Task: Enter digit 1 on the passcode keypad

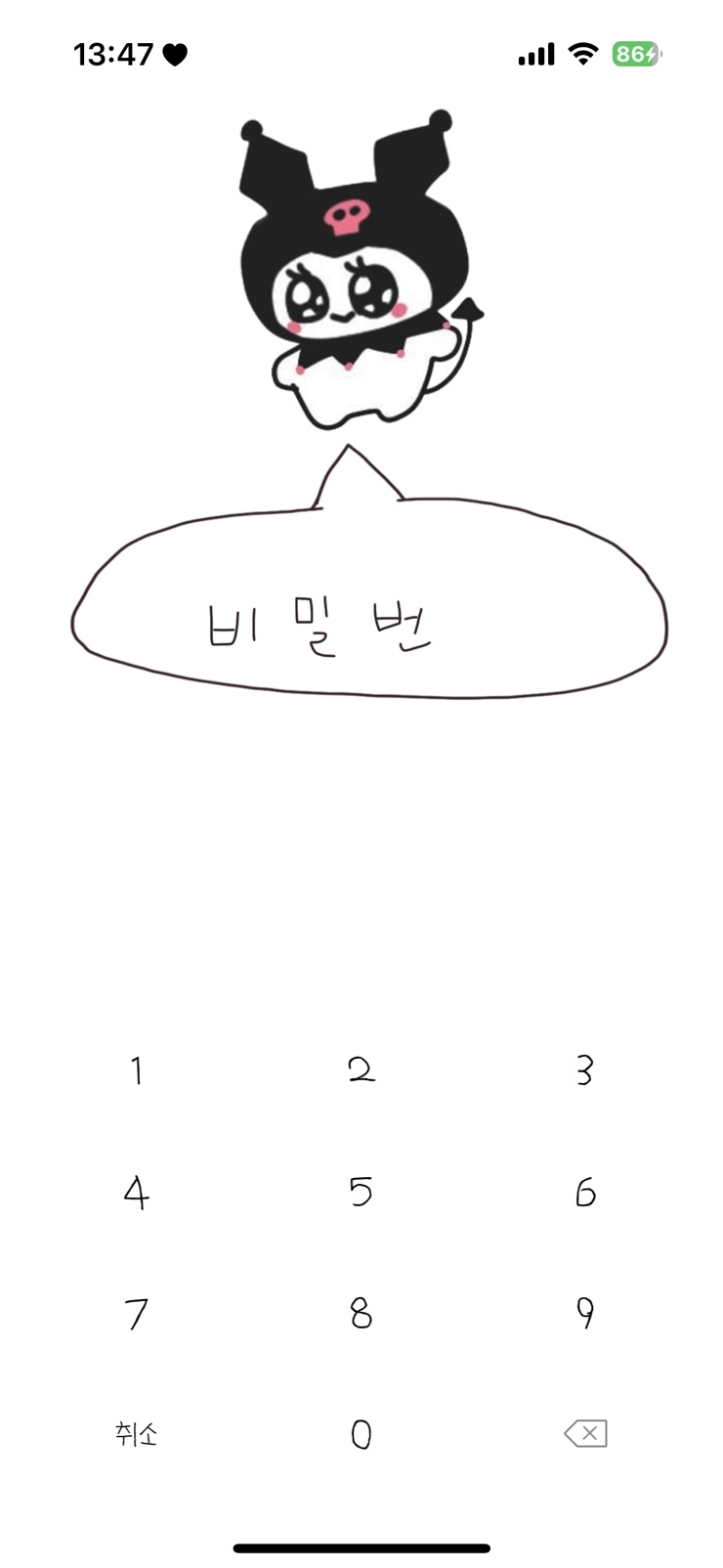Action: click(137, 1070)
